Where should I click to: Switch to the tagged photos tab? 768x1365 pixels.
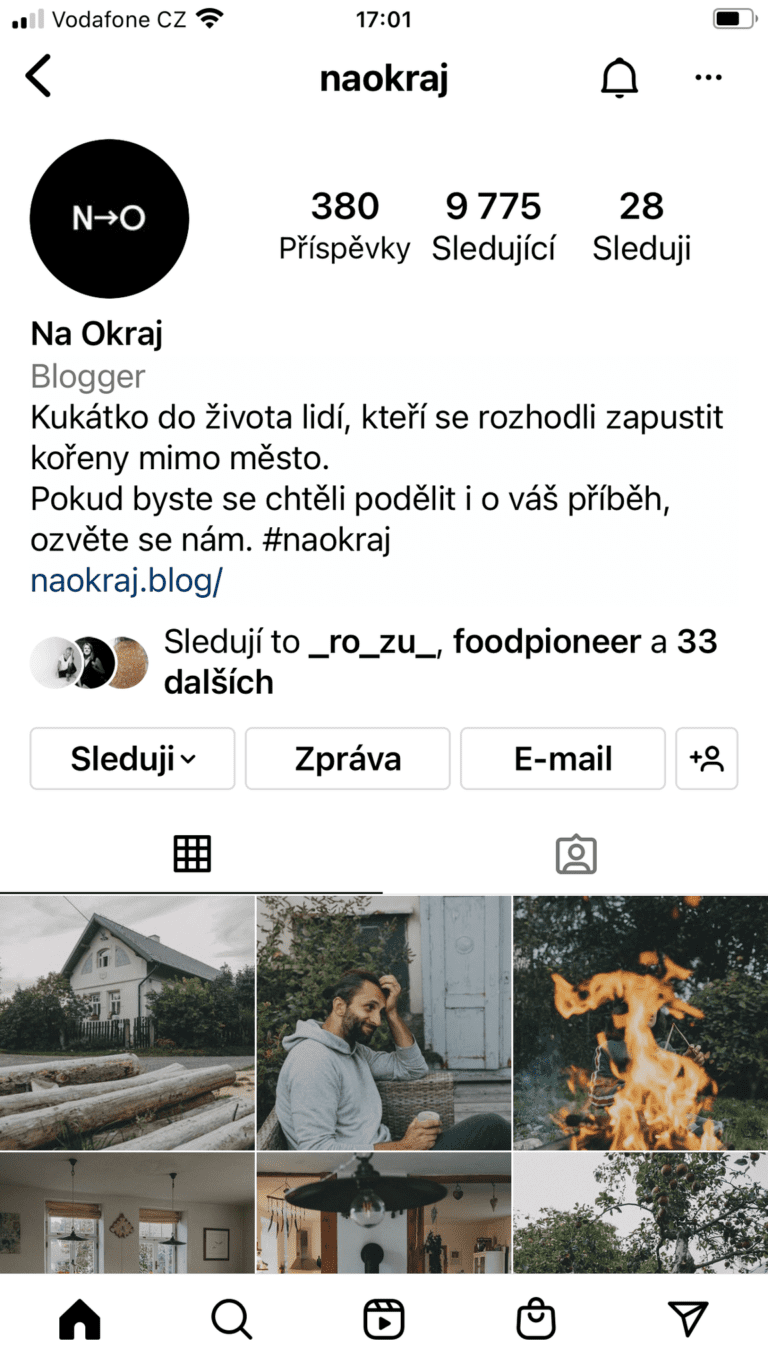pos(576,854)
